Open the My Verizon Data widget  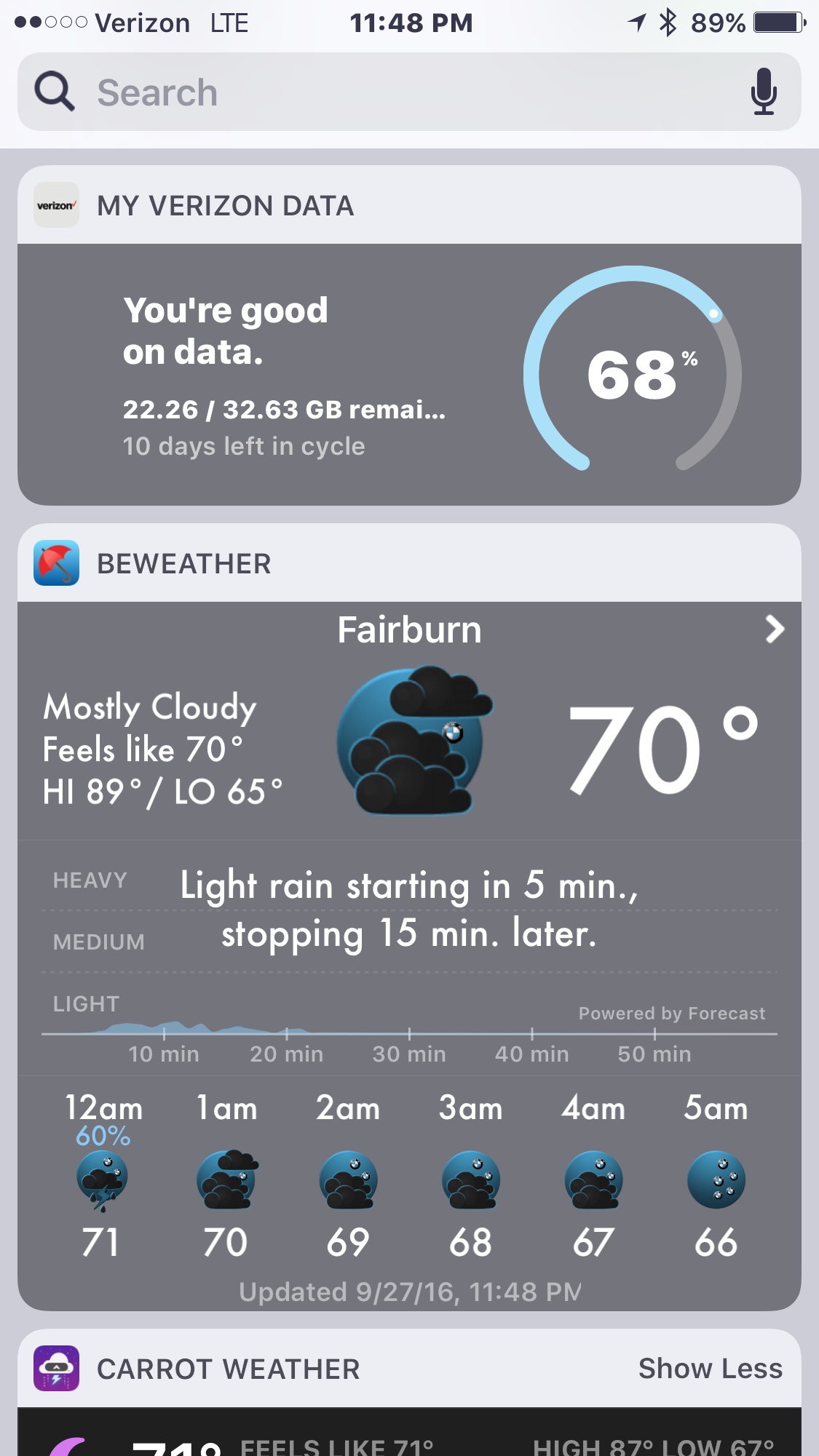(408, 374)
